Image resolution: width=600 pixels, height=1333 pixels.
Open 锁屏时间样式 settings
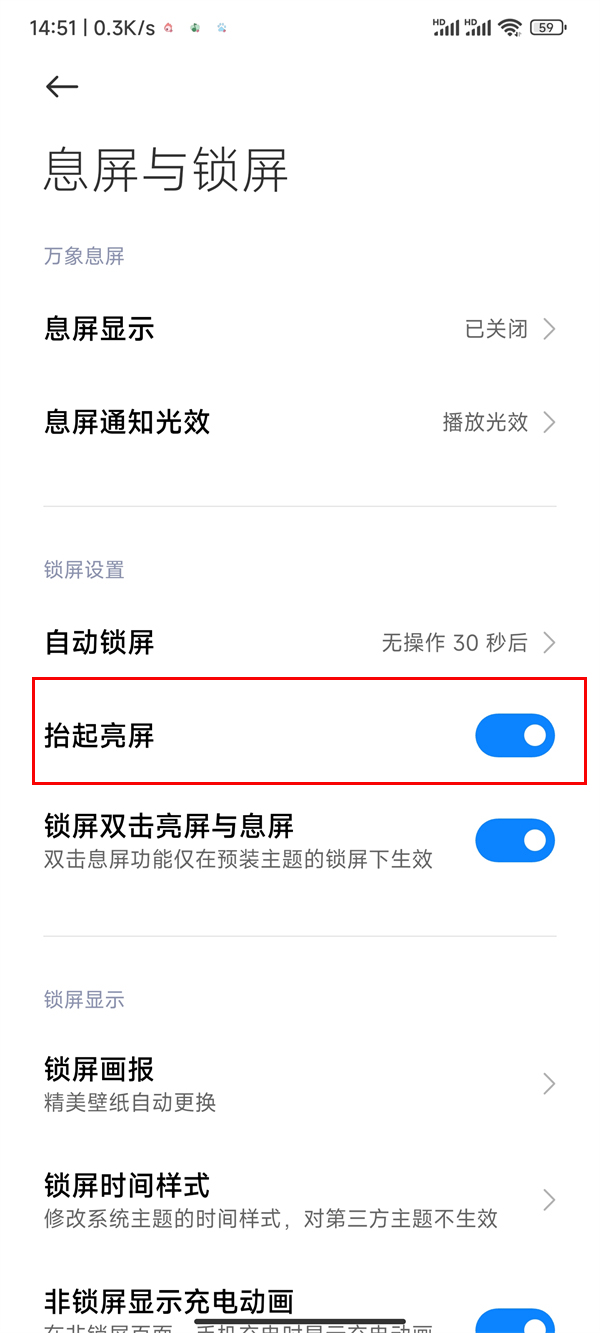300,1200
